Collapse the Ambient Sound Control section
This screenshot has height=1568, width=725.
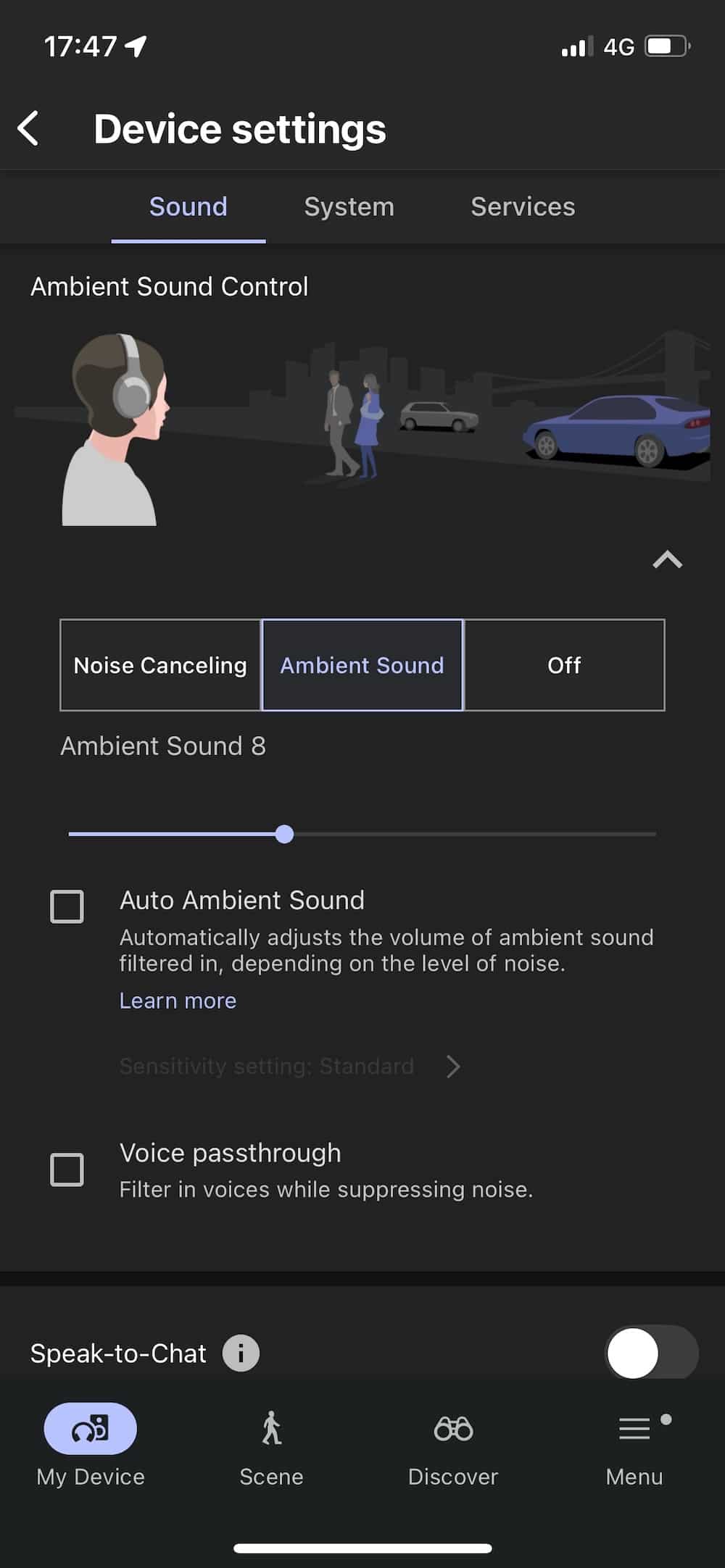(x=667, y=560)
